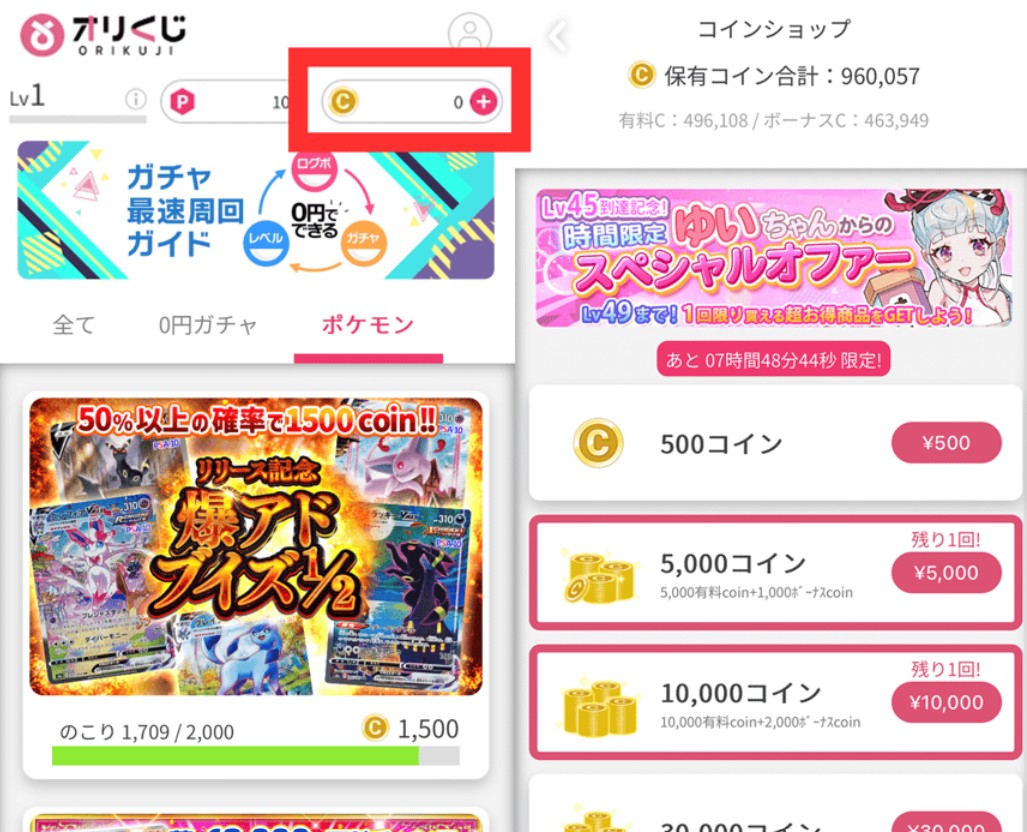
Task: Buy 5,000 coins for ¥5,000
Action: pyautogui.click(x=945, y=573)
